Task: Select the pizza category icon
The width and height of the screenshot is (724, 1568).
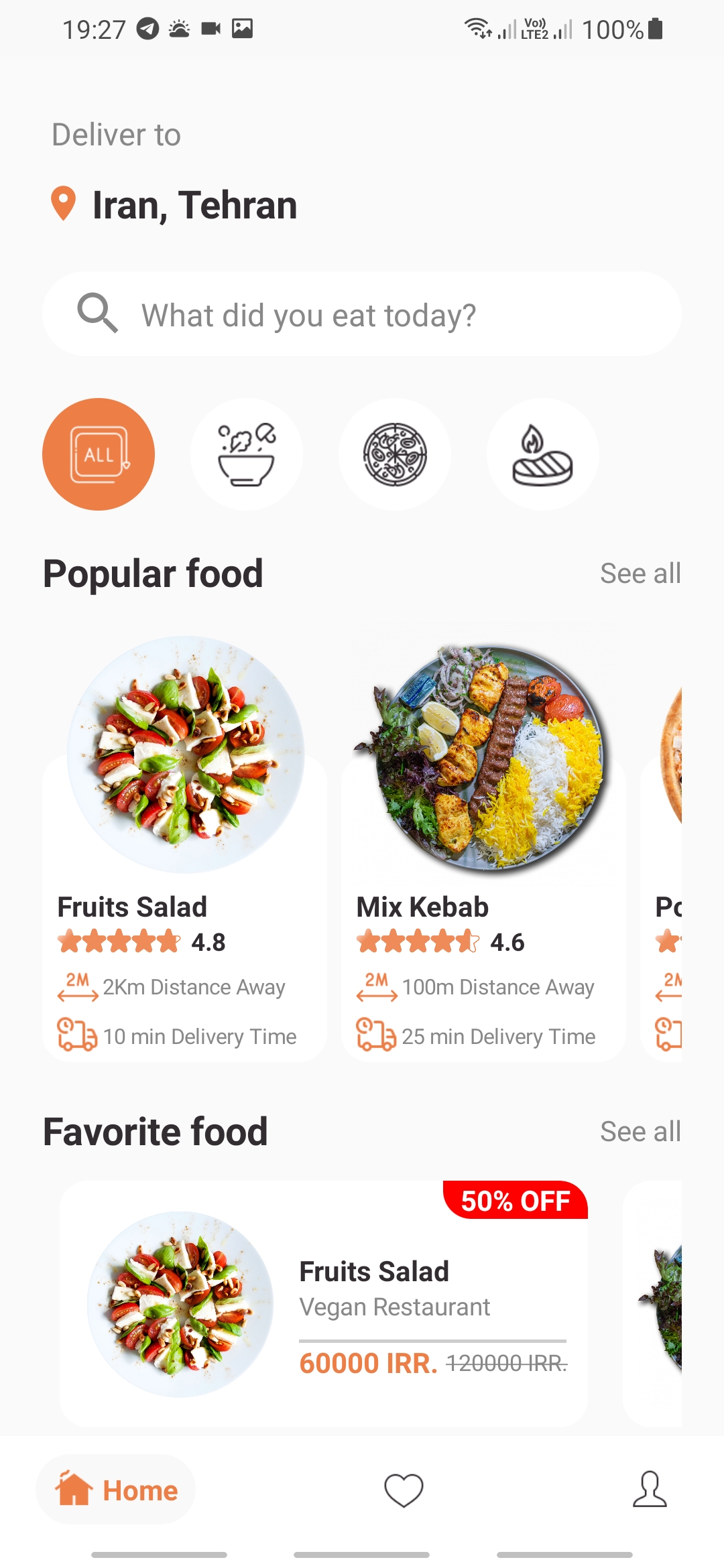Action: coord(394,454)
